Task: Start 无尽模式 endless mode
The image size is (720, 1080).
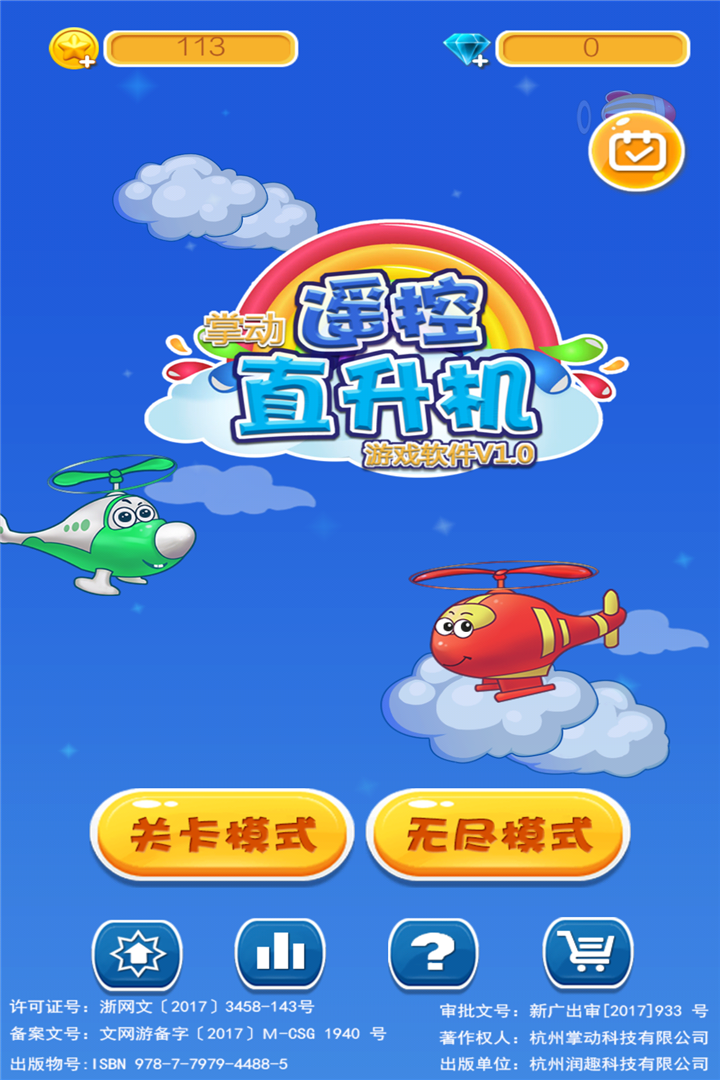Action: [x=498, y=834]
